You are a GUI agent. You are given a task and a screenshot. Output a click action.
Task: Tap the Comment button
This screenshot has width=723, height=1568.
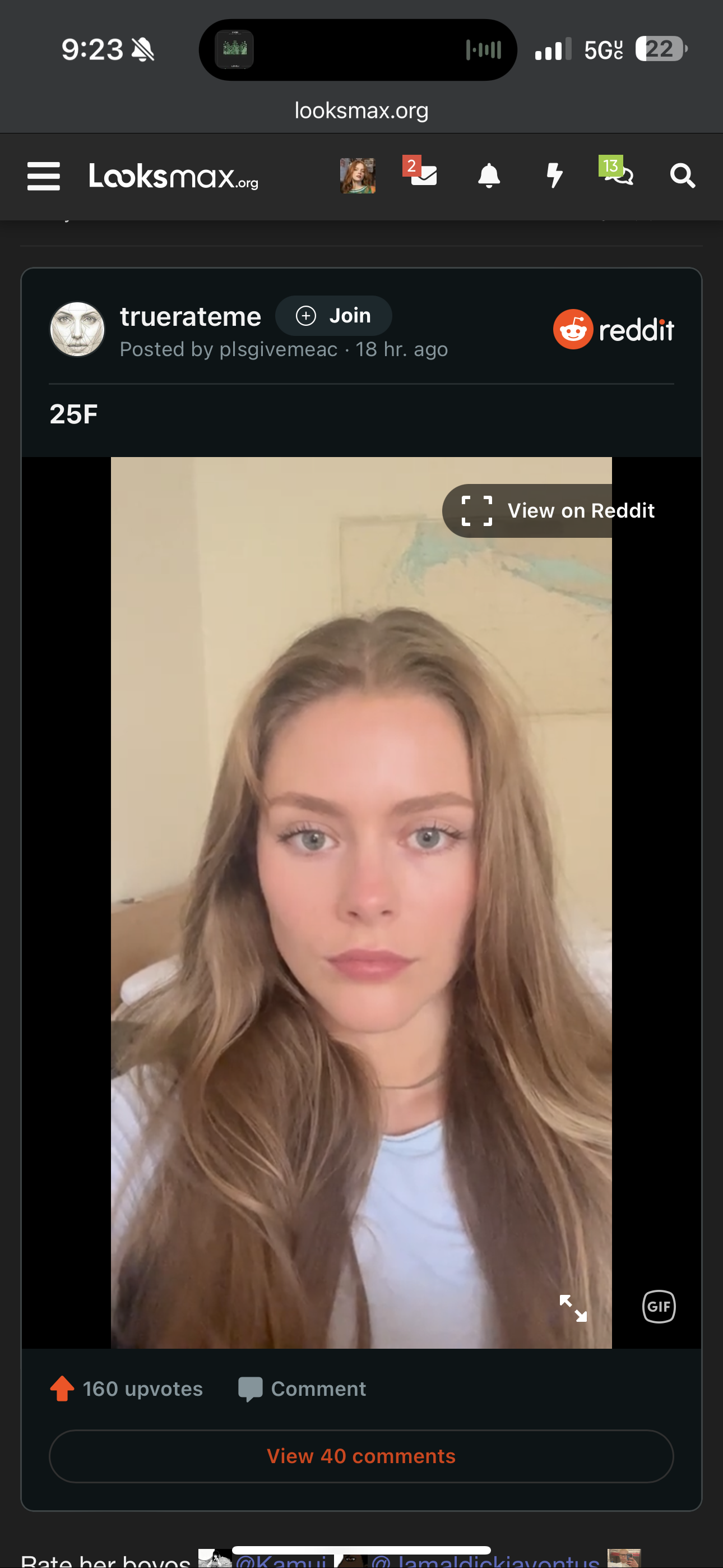coord(303,1389)
